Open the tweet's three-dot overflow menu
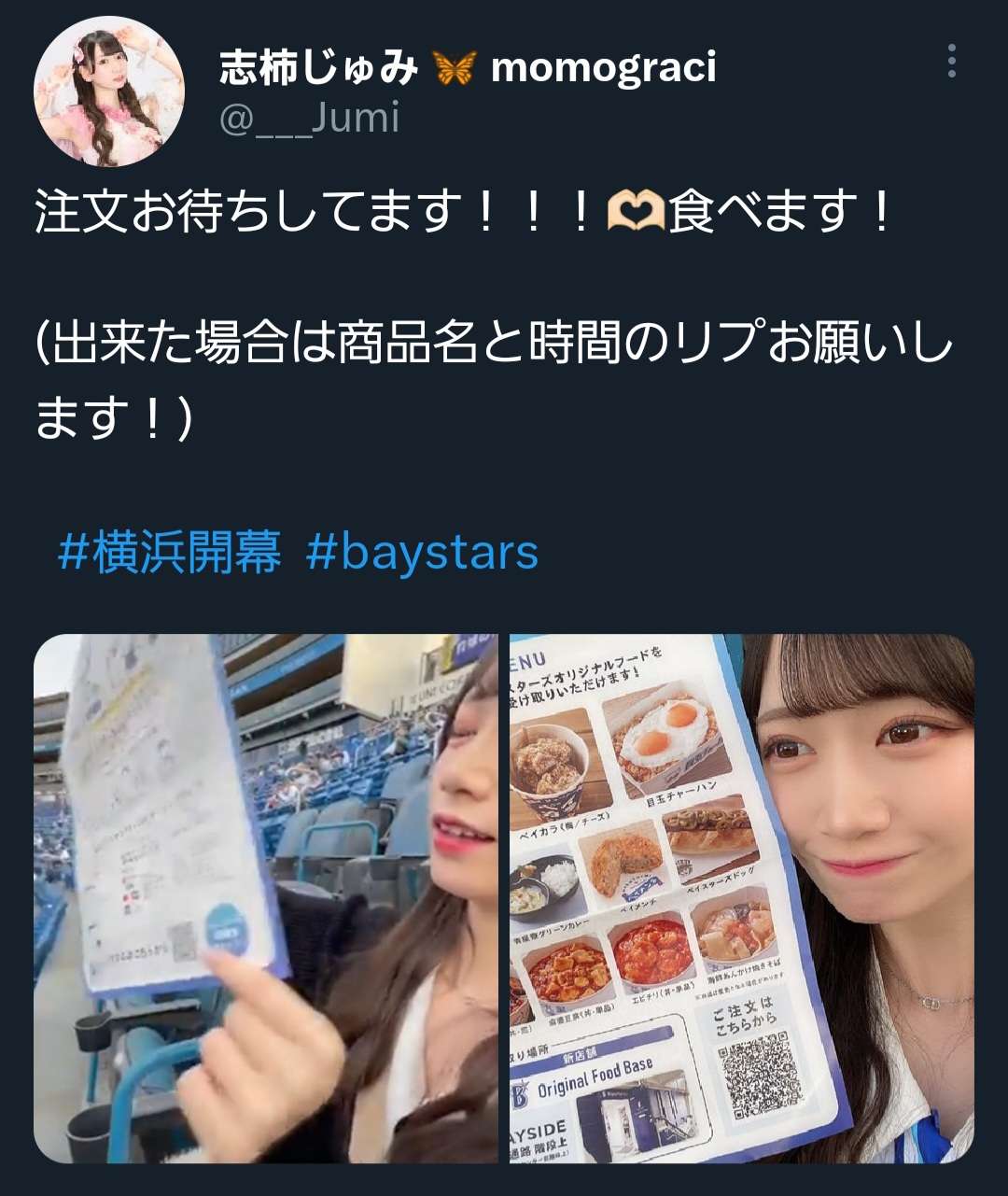The height and width of the screenshot is (1196, 1008). tap(951, 61)
